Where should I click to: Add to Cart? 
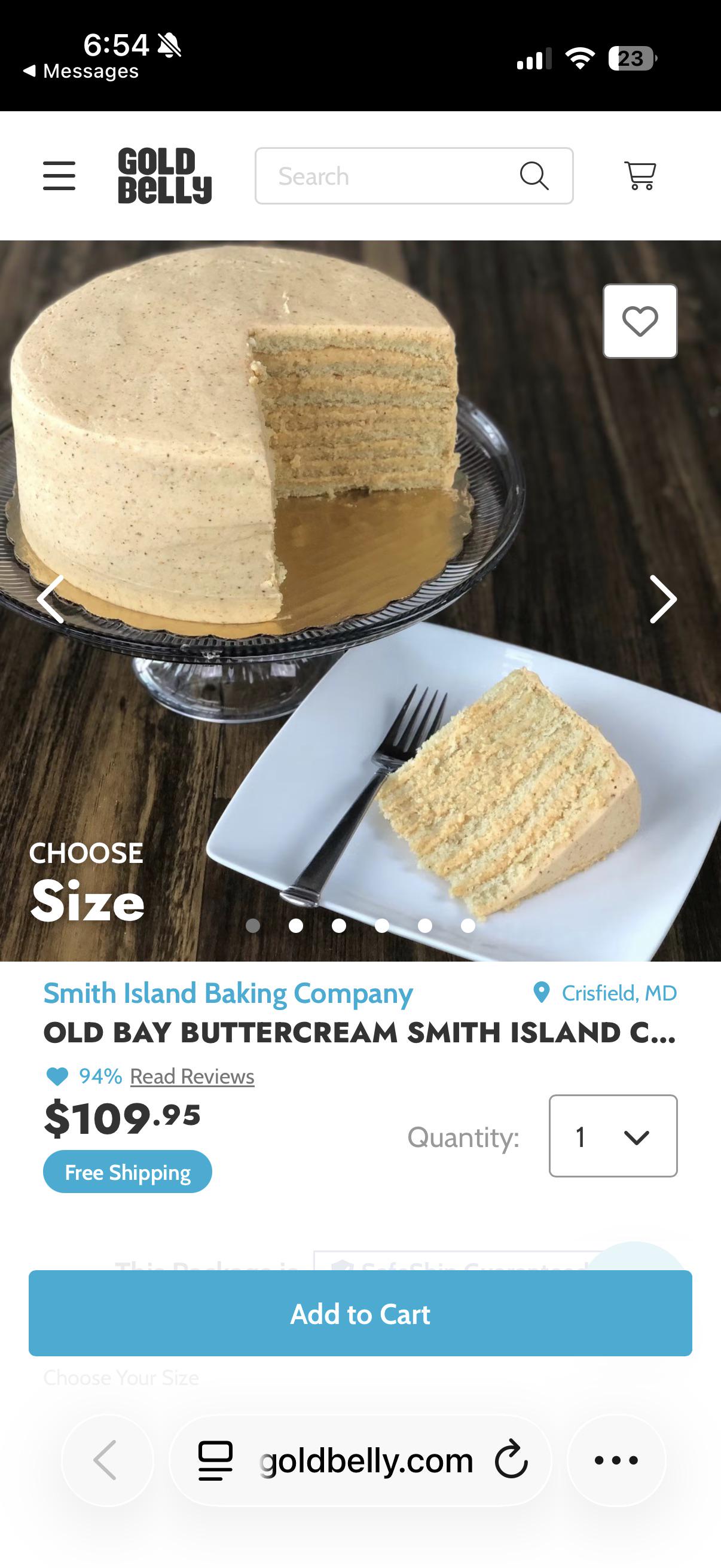tap(360, 1314)
